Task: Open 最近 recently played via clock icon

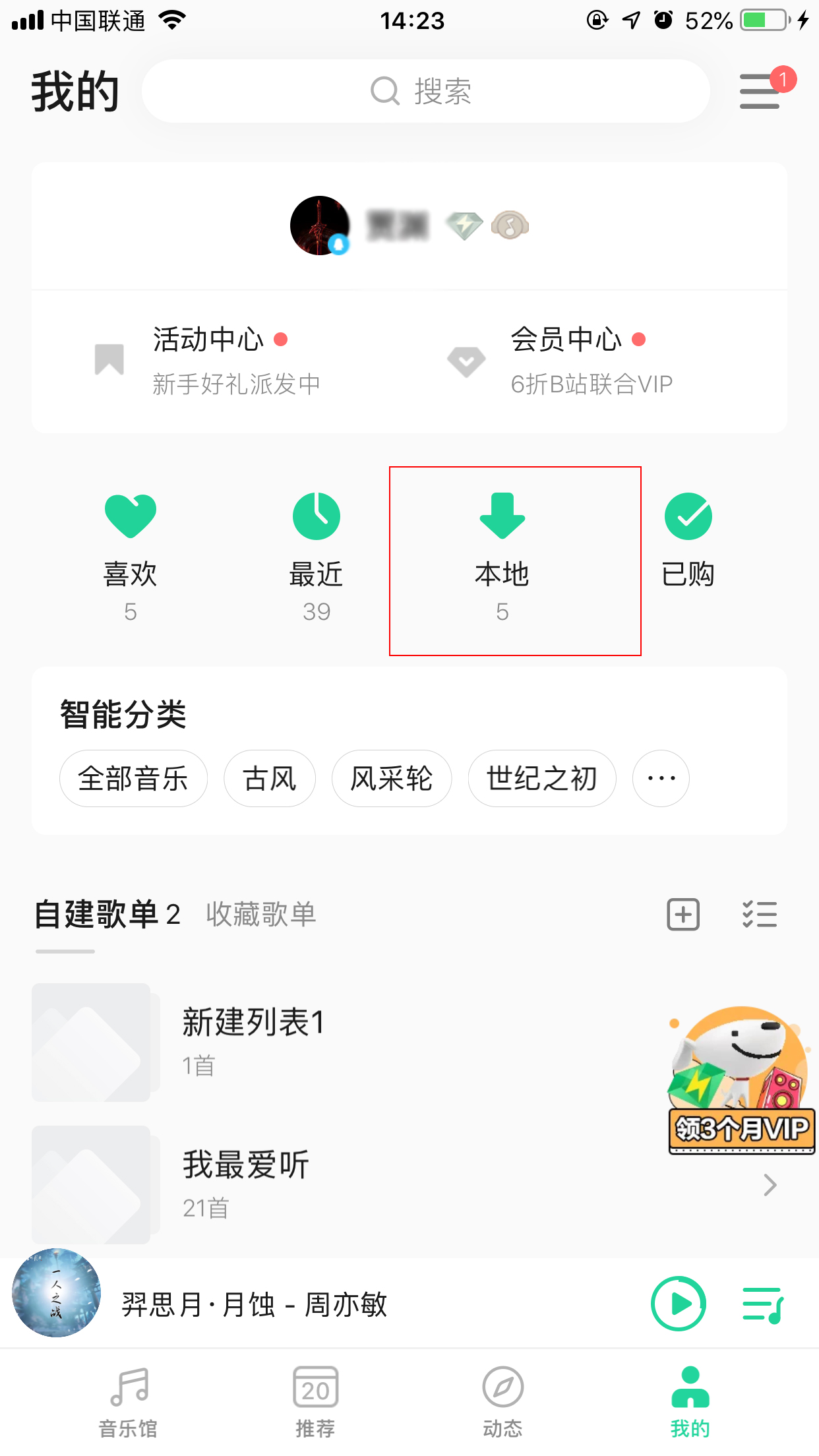Action: coord(316,516)
